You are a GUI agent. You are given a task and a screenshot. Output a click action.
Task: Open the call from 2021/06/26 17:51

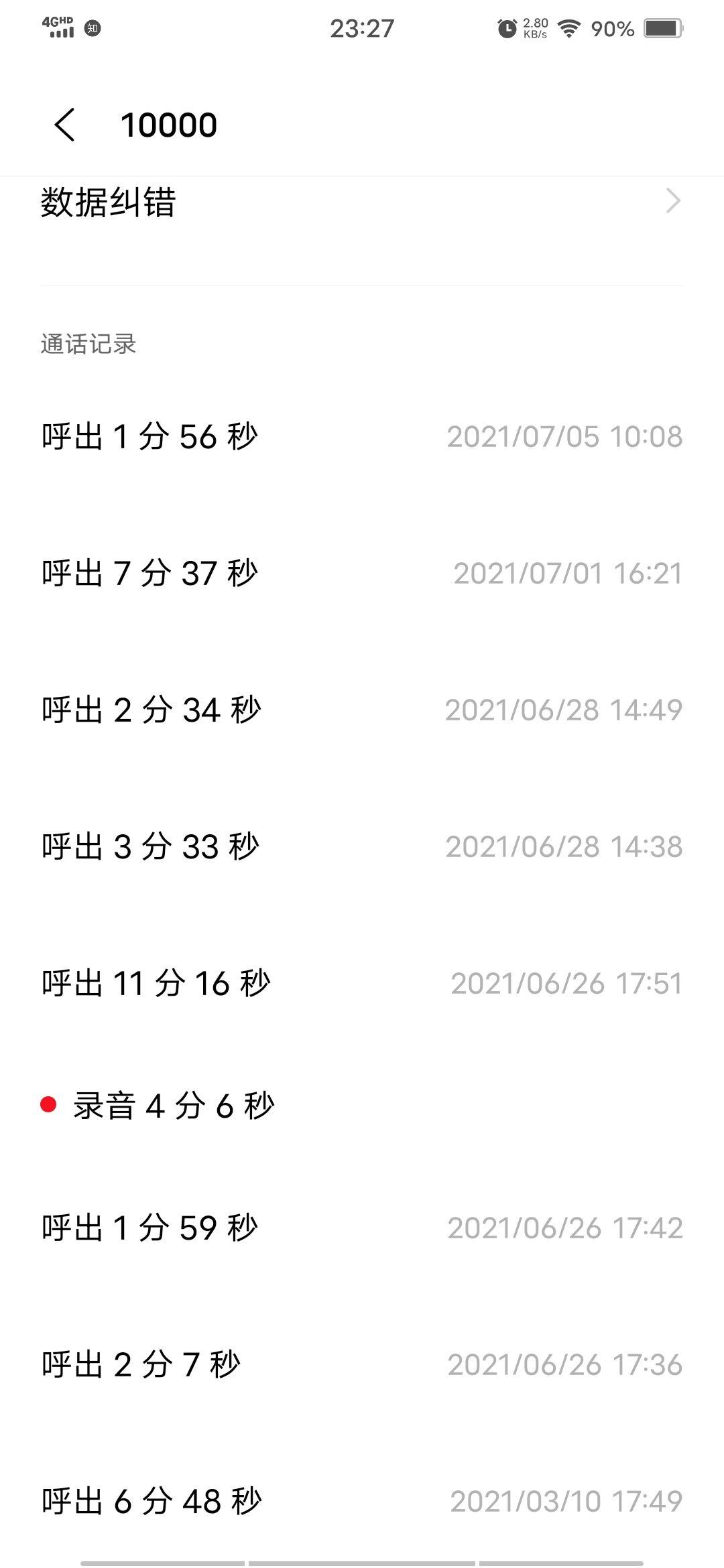click(362, 984)
